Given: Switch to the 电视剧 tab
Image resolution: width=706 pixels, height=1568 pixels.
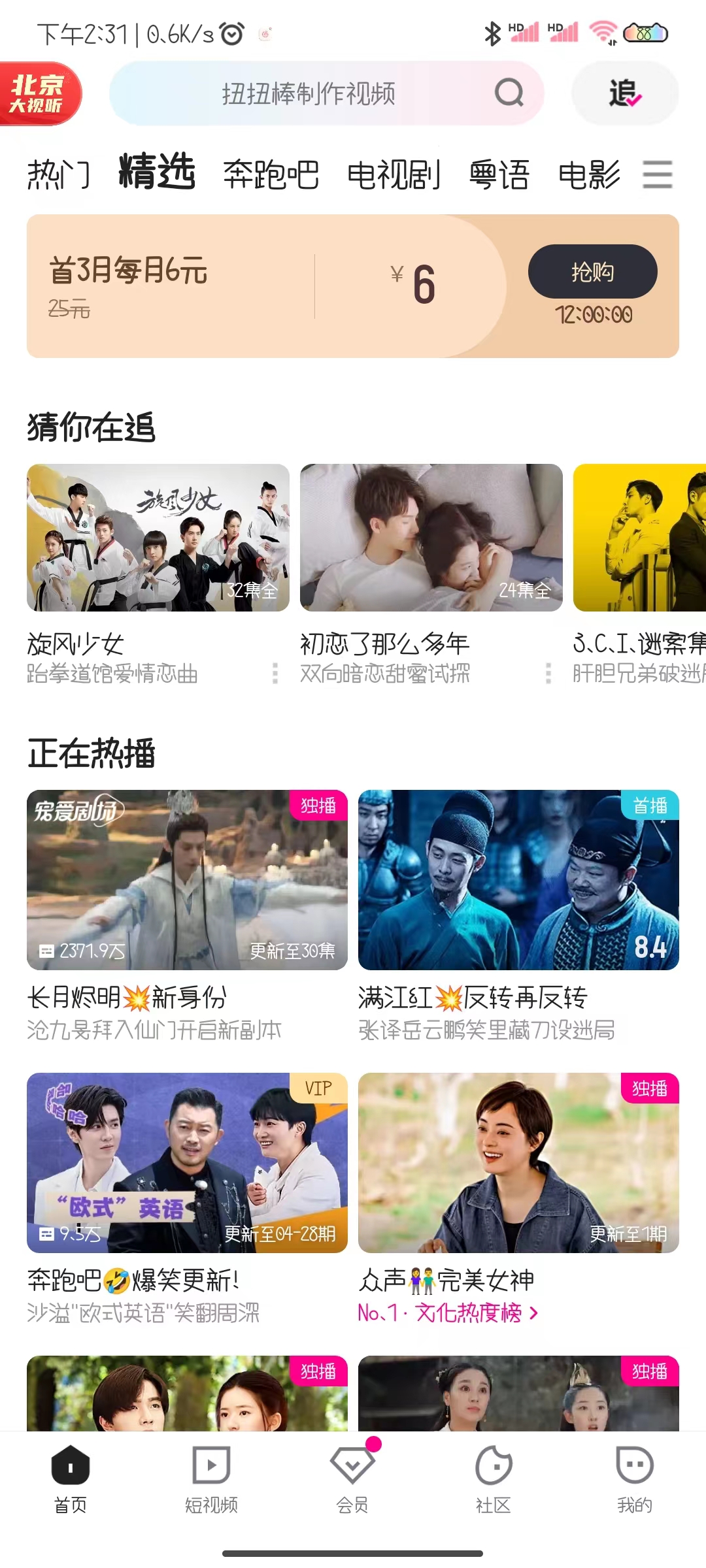Looking at the screenshot, I should 393,174.
